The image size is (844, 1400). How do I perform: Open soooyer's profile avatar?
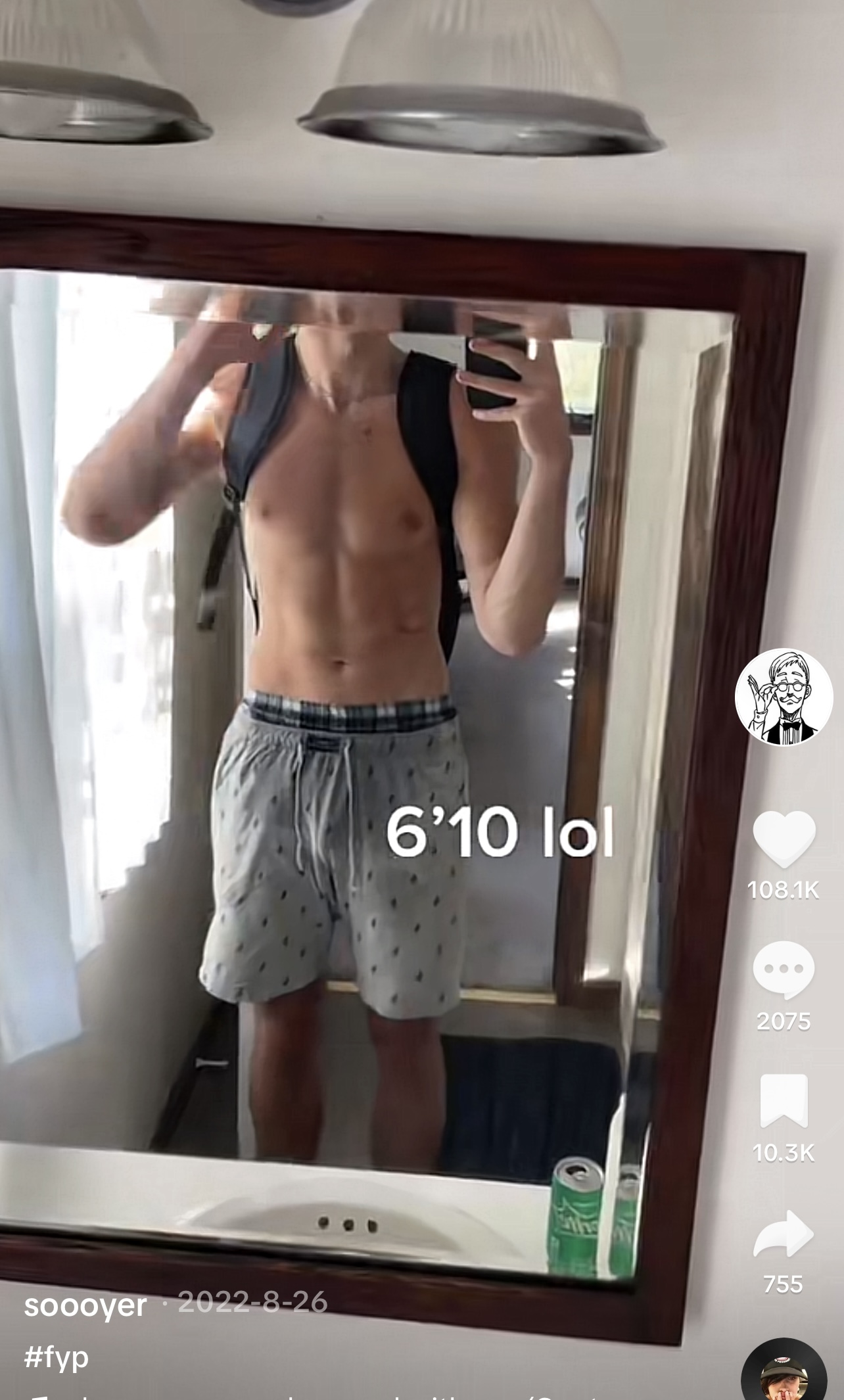click(x=784, y=697)
